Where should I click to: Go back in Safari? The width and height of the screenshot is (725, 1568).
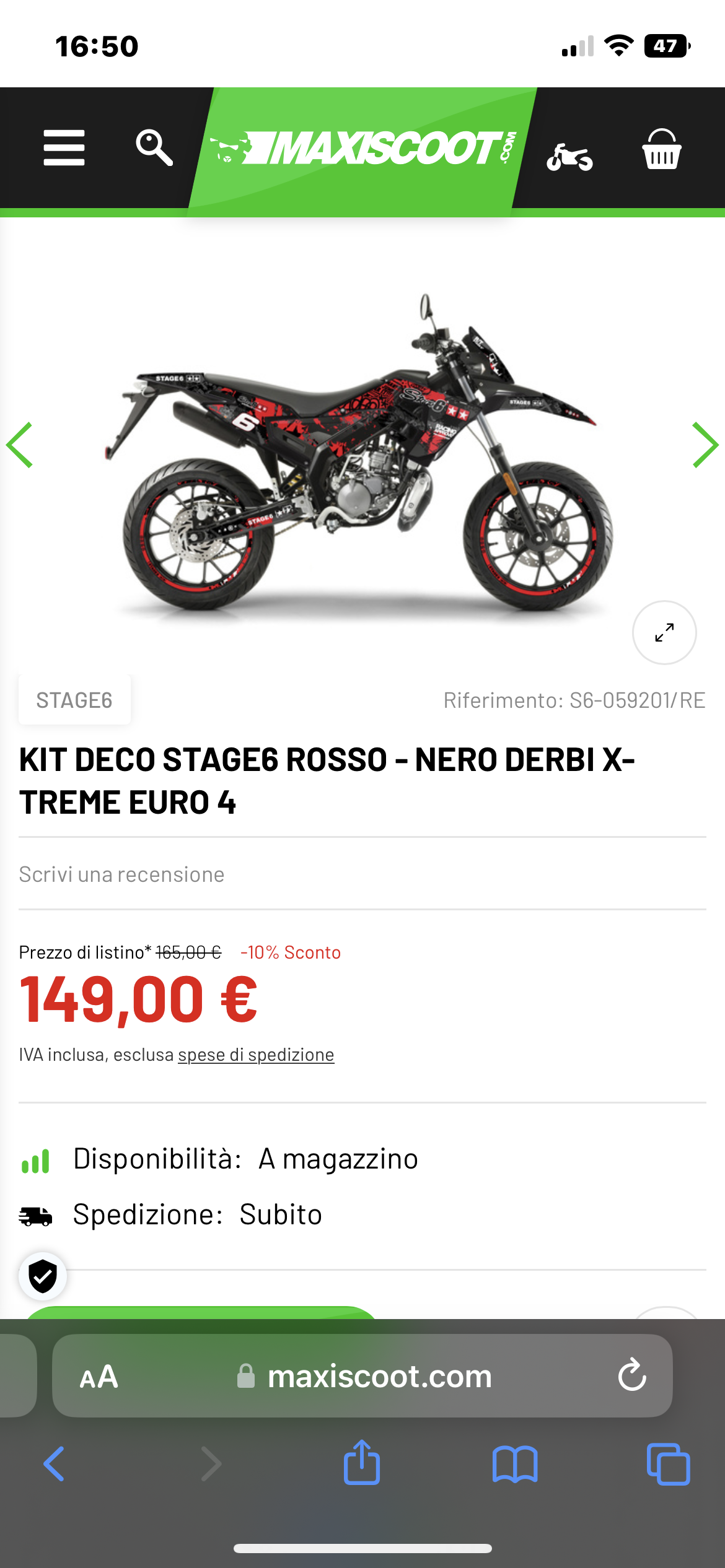[54, 1464]
